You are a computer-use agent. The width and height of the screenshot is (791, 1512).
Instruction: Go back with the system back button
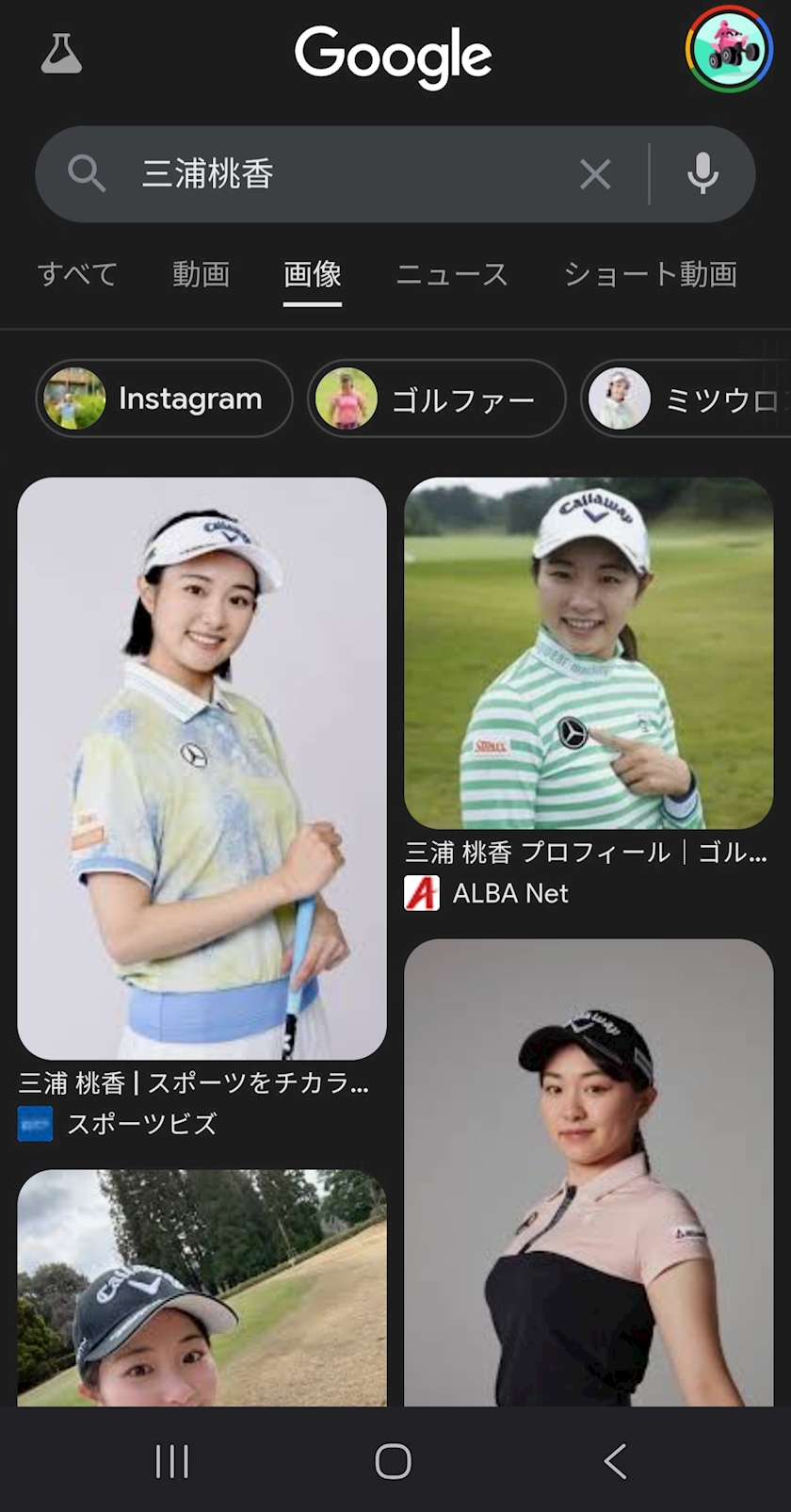(x=616, y=1461)
